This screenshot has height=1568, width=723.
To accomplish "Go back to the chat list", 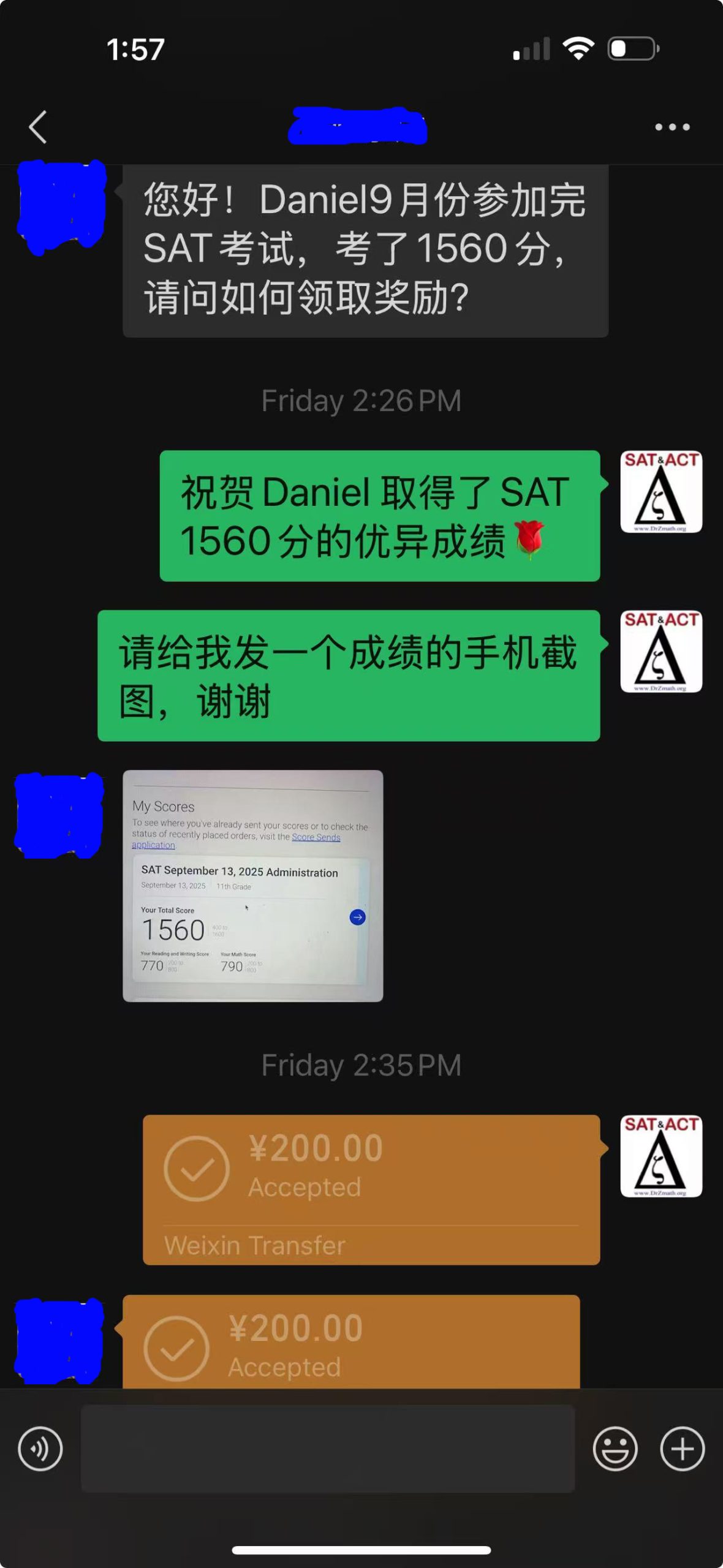I will [x=38, y=127].
